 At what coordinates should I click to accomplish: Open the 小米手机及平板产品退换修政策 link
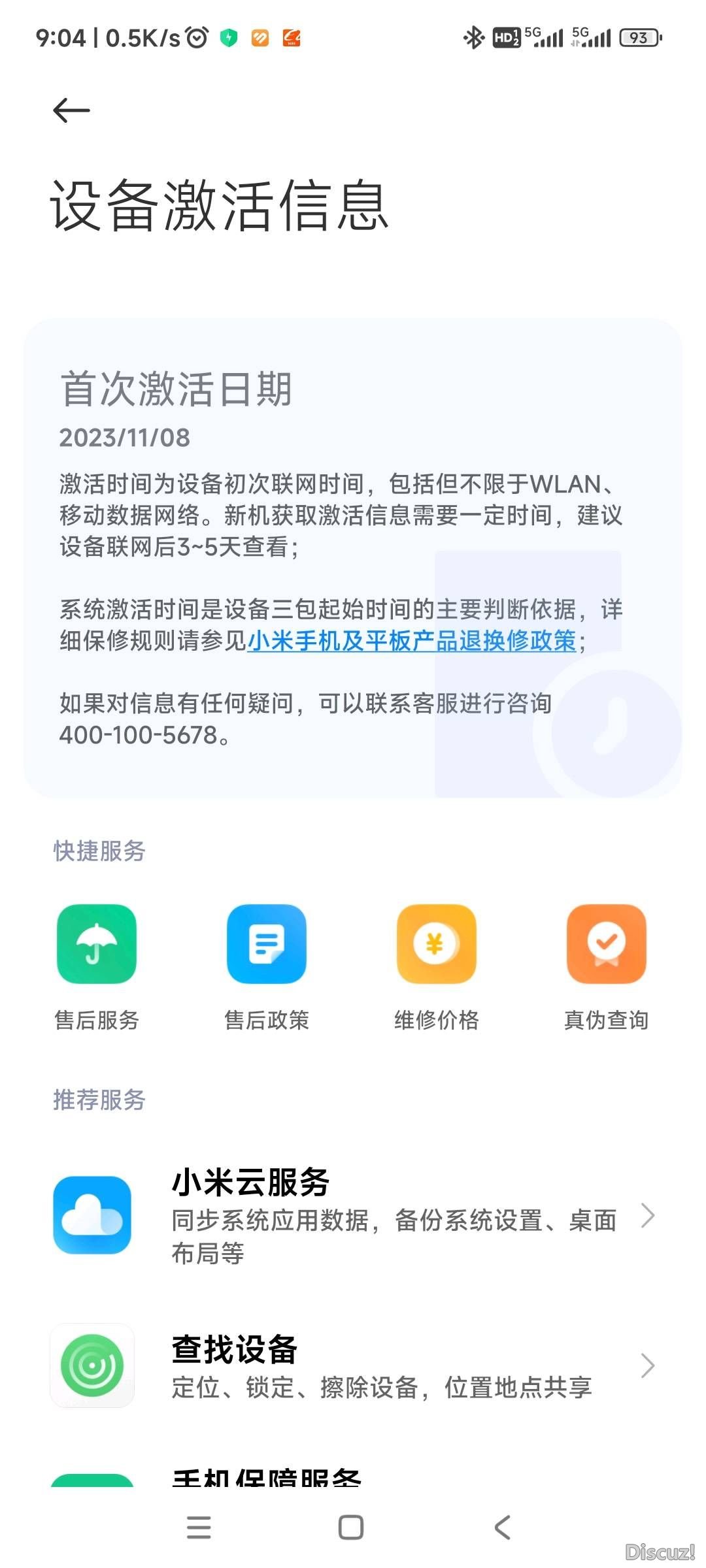click(x=411, y=641)
